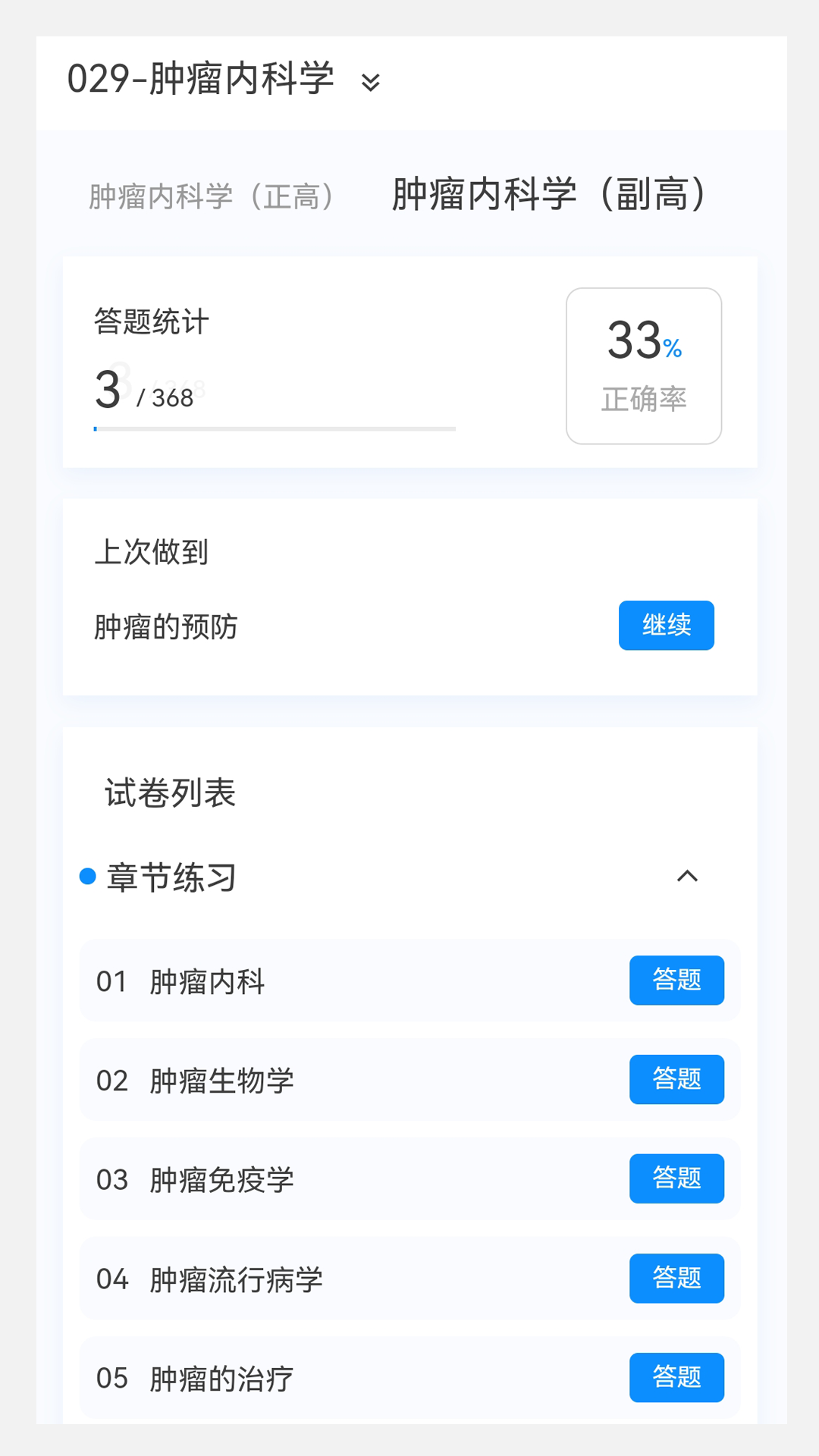The width and height of the screenshot is (819, 1456).
Task: Select the blue dot beside 章节练习
Action: click(x=86, y=877)
